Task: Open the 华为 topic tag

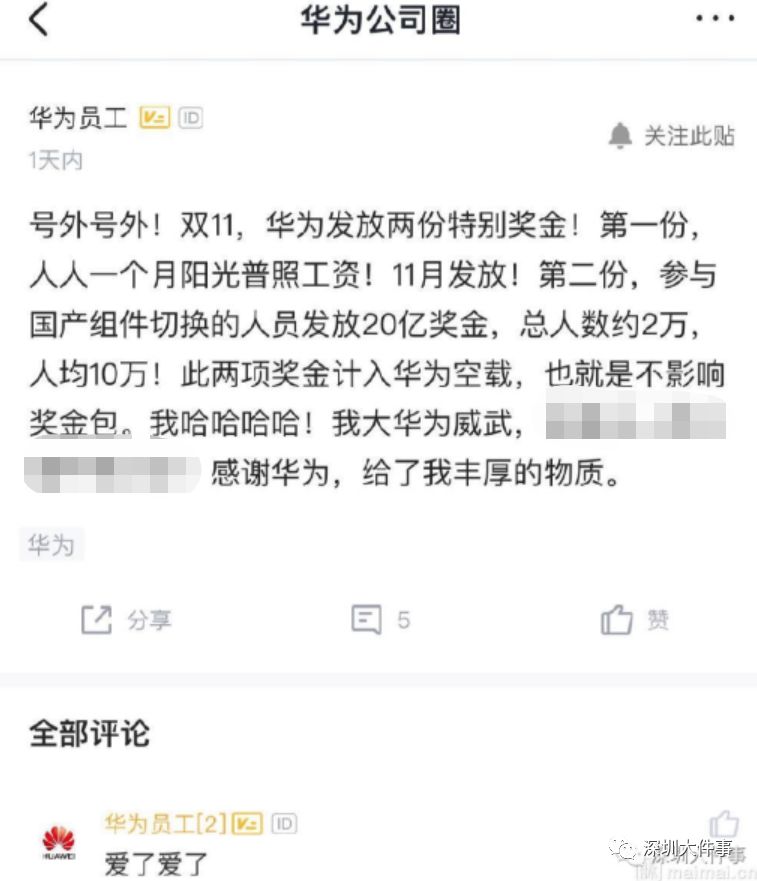Action: click(x=51, y=545)
